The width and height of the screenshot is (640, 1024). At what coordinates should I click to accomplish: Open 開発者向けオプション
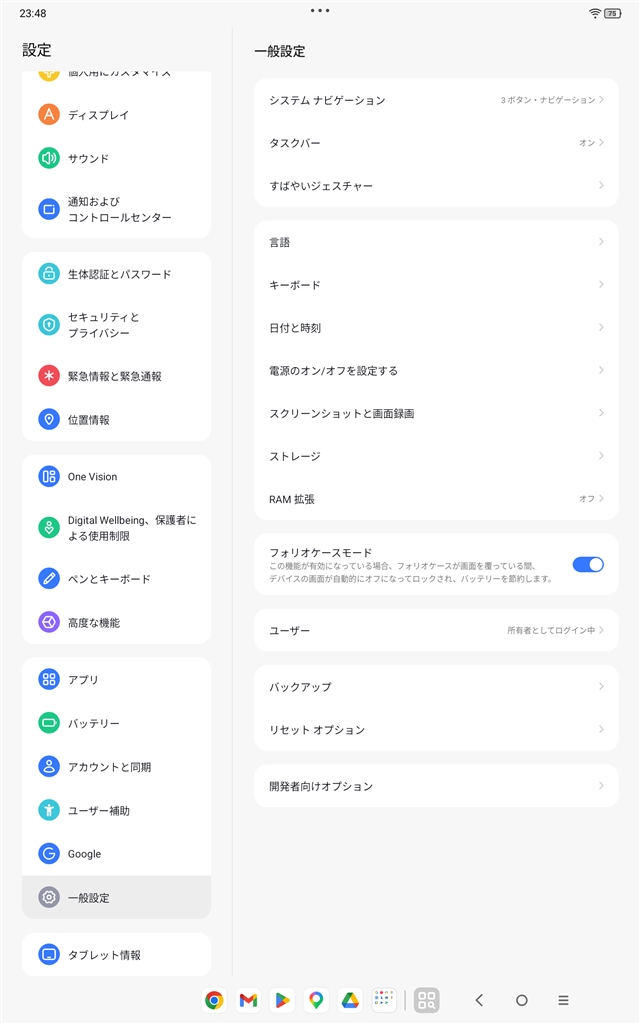point(436,786)
